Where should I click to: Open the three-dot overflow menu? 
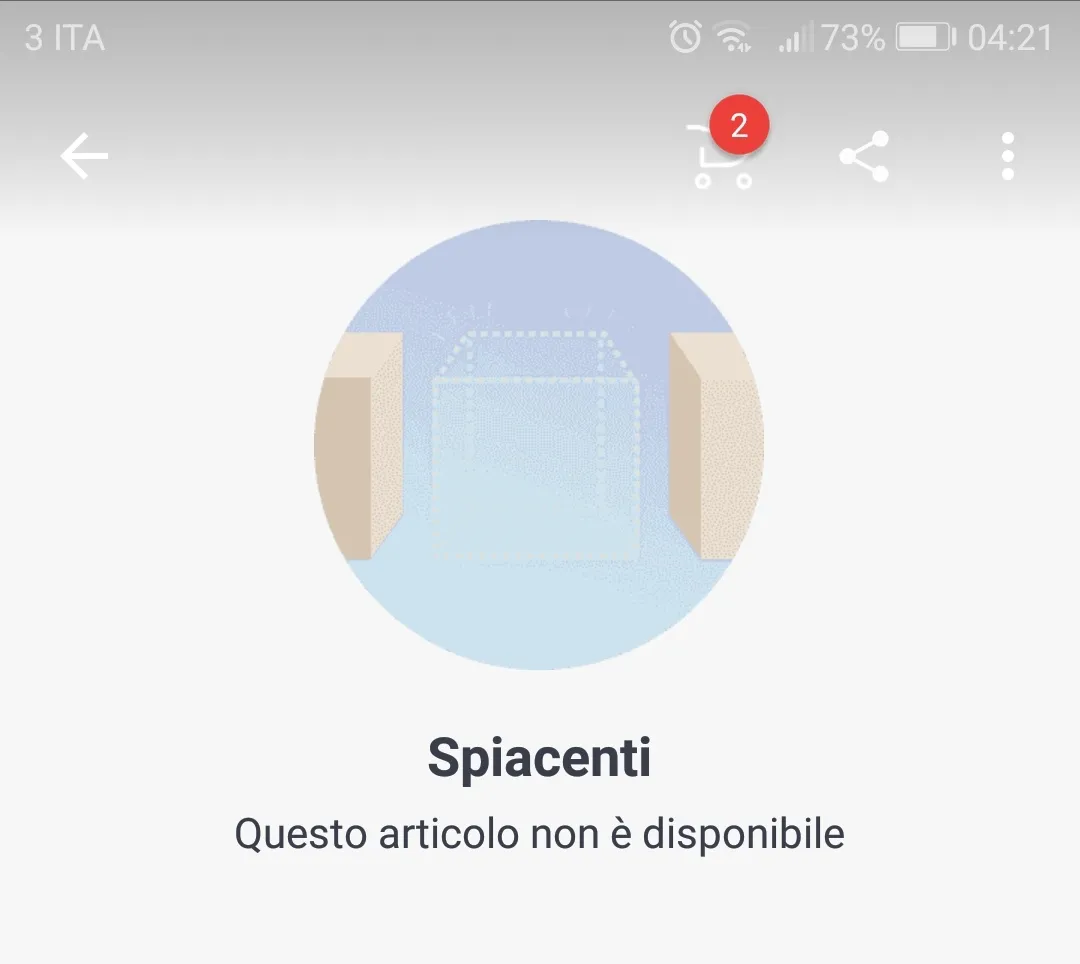[x=1007, y=157]
